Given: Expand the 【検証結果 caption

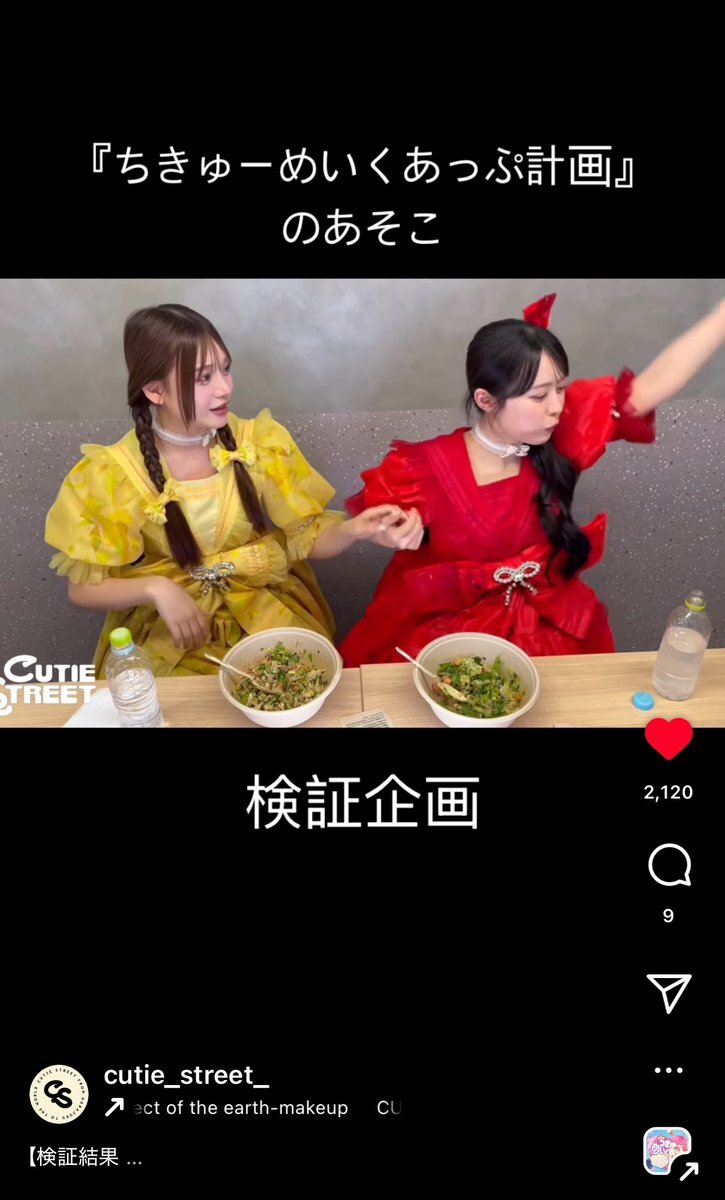Looking at the screenshot, I should 86,1157.
